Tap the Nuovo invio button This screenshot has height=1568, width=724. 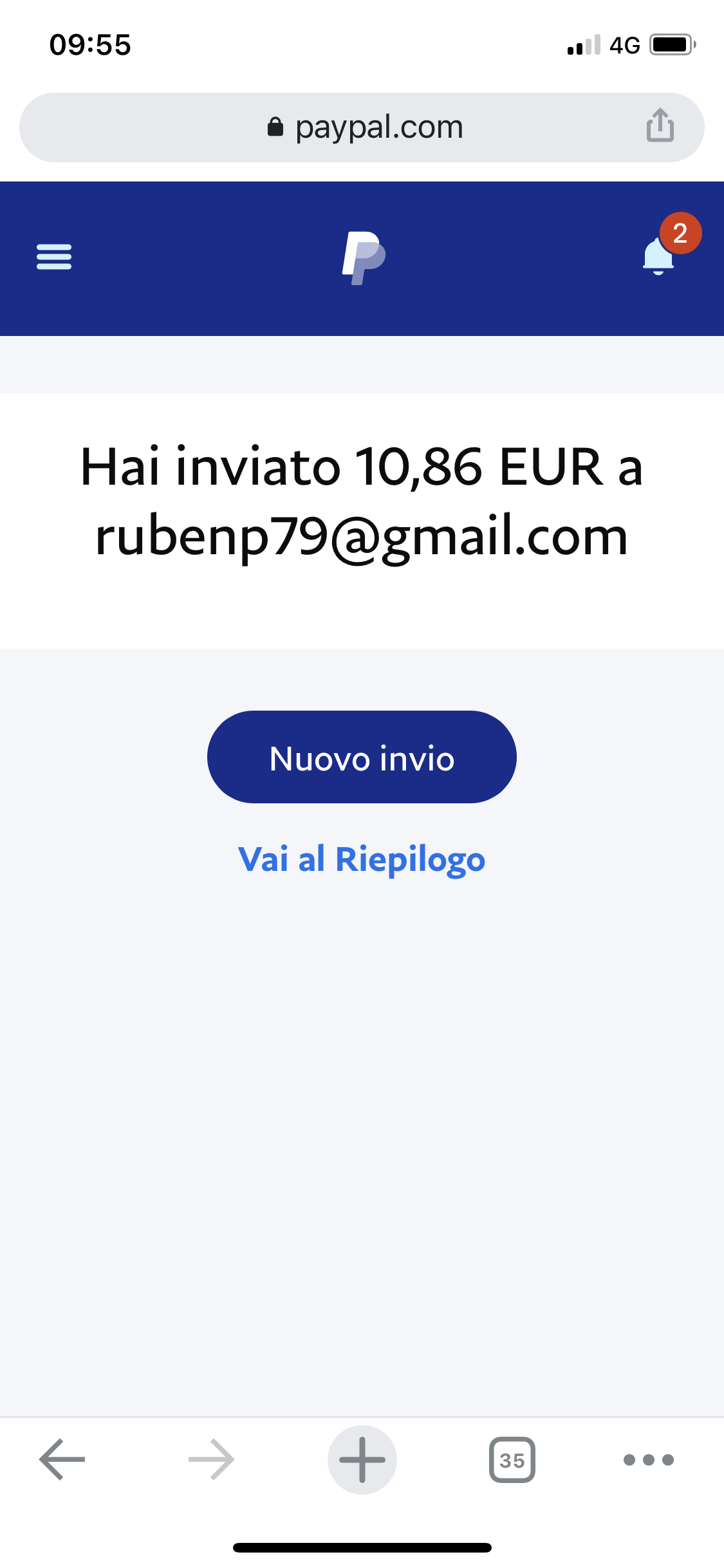362,757
